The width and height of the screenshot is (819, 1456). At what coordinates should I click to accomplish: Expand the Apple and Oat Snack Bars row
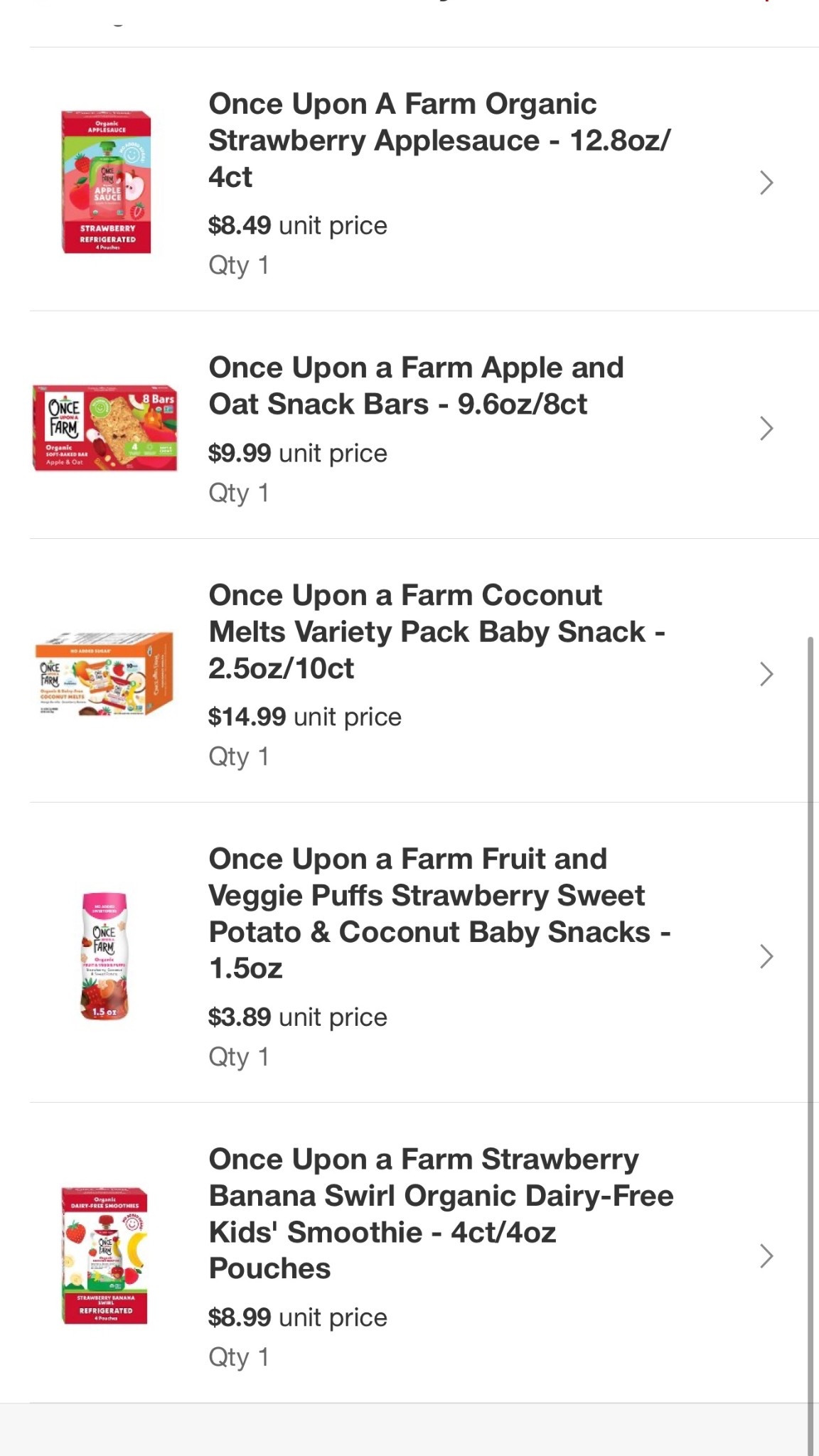tap(766, 429)
